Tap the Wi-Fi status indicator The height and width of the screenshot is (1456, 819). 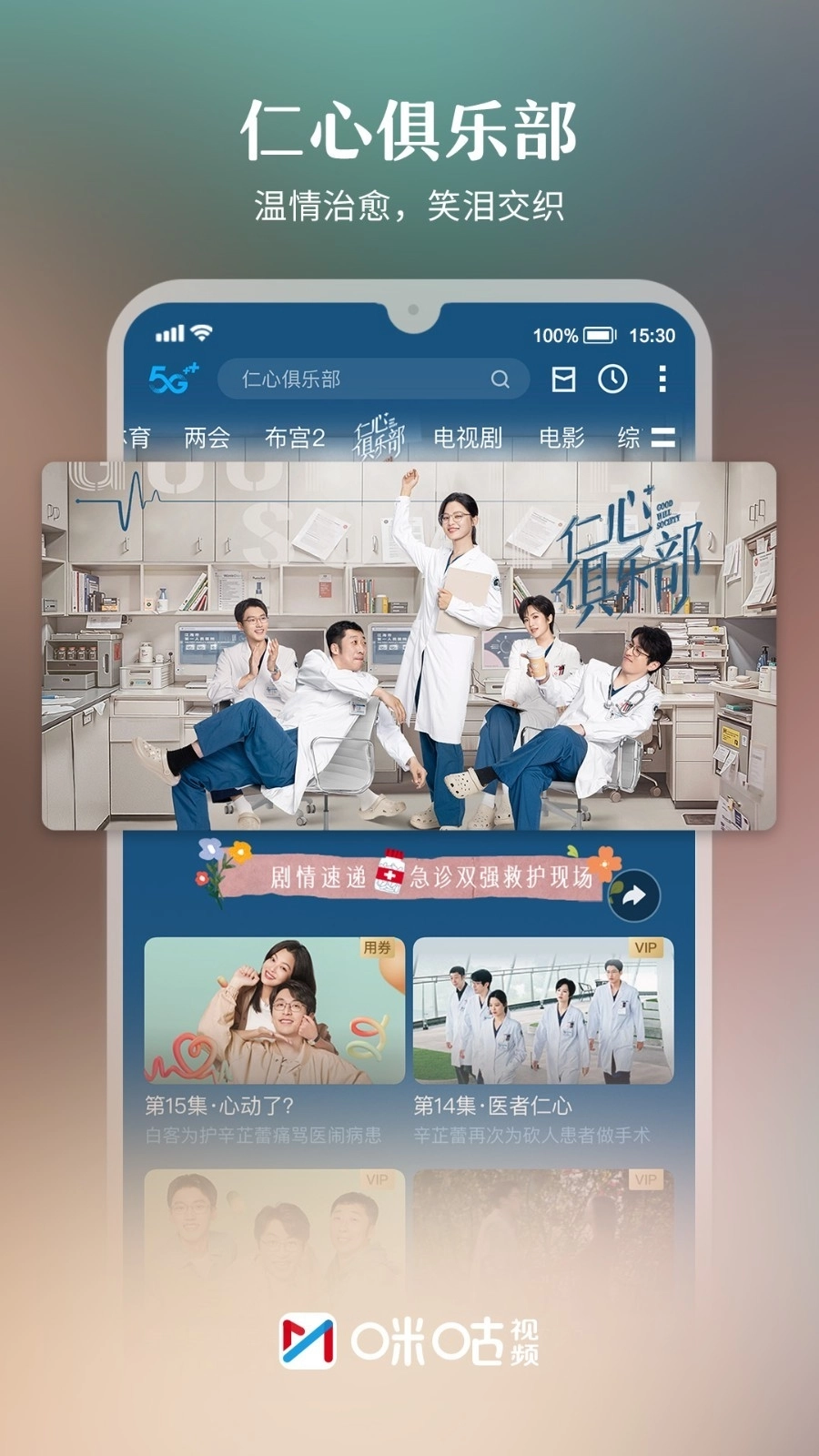(x=201, y=334)
